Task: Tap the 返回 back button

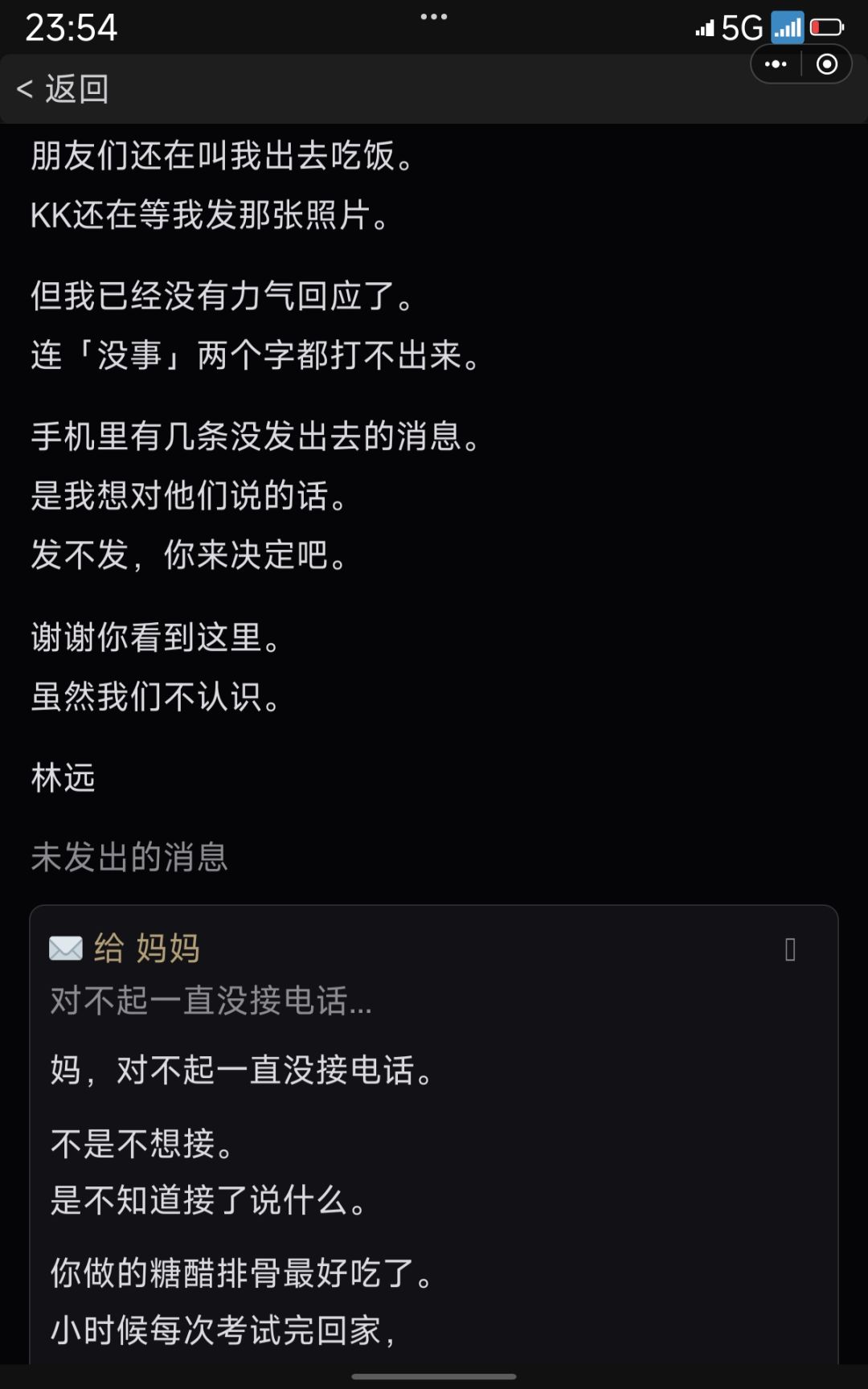Action: point(63,88)
